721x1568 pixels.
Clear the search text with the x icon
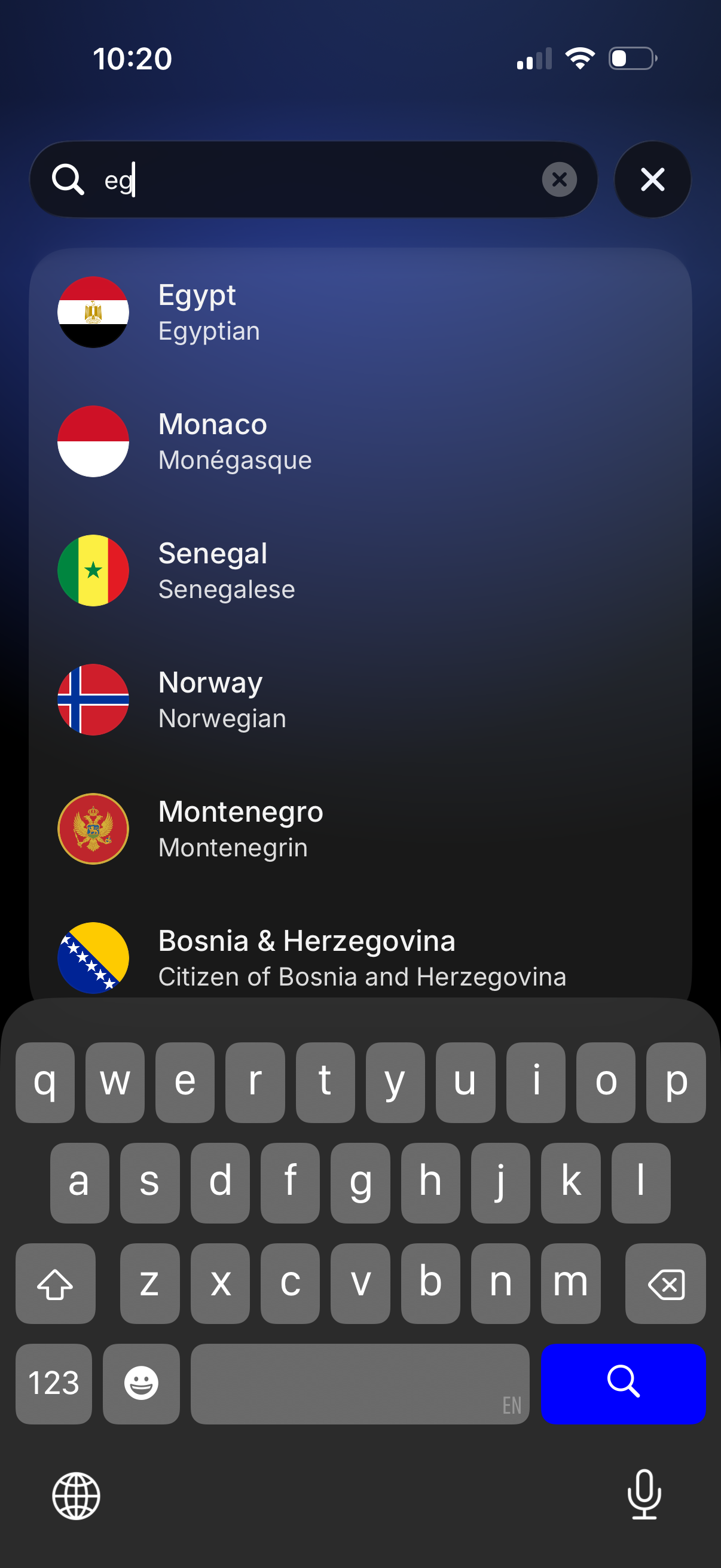(x=558, y=179)
